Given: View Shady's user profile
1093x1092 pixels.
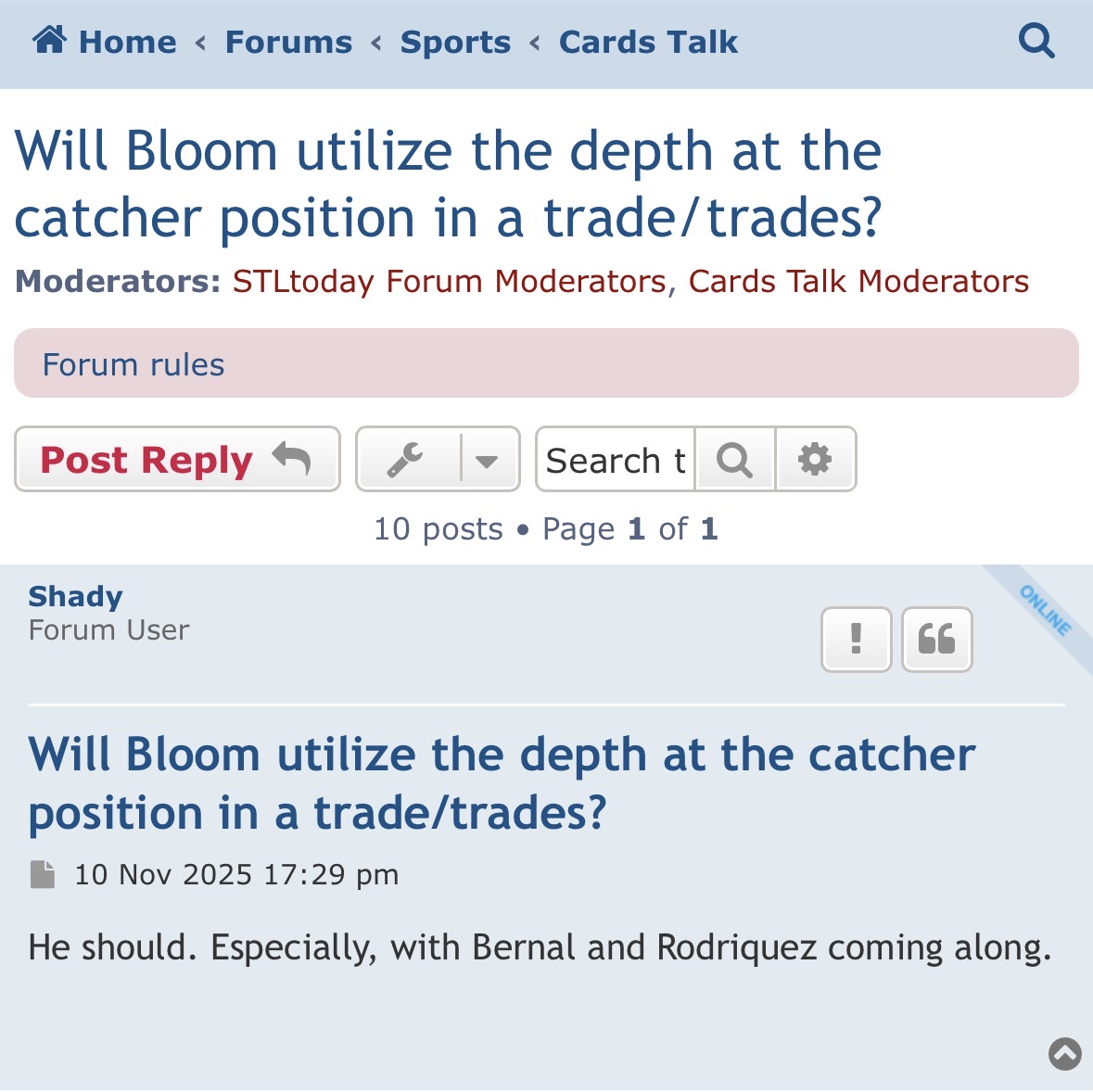Looking at the screenshot, I should [75, 596].
